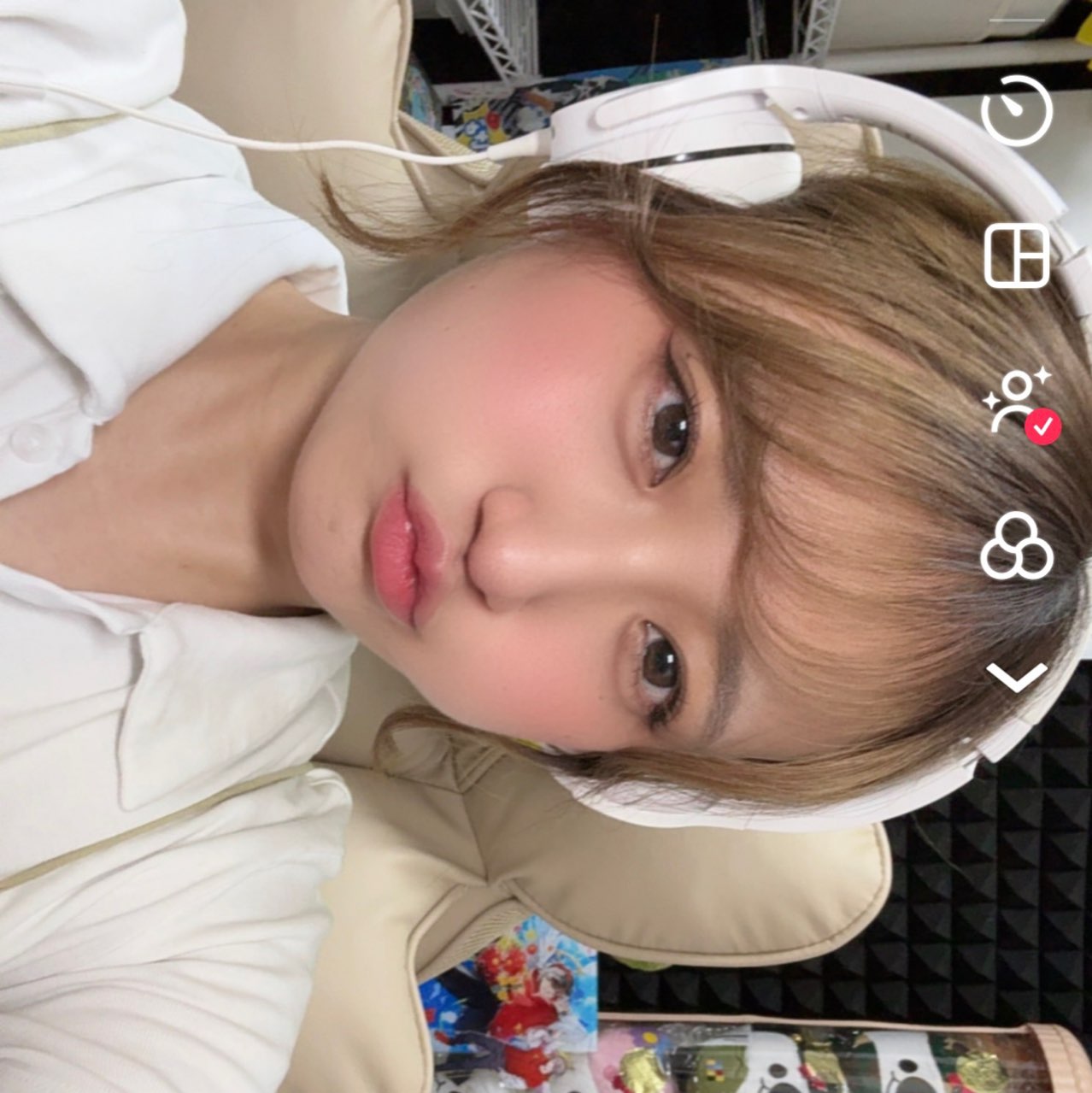This screenshot has height=1093, width=1092.
Task: Open the grid layout option
Action: (1017, 256)
